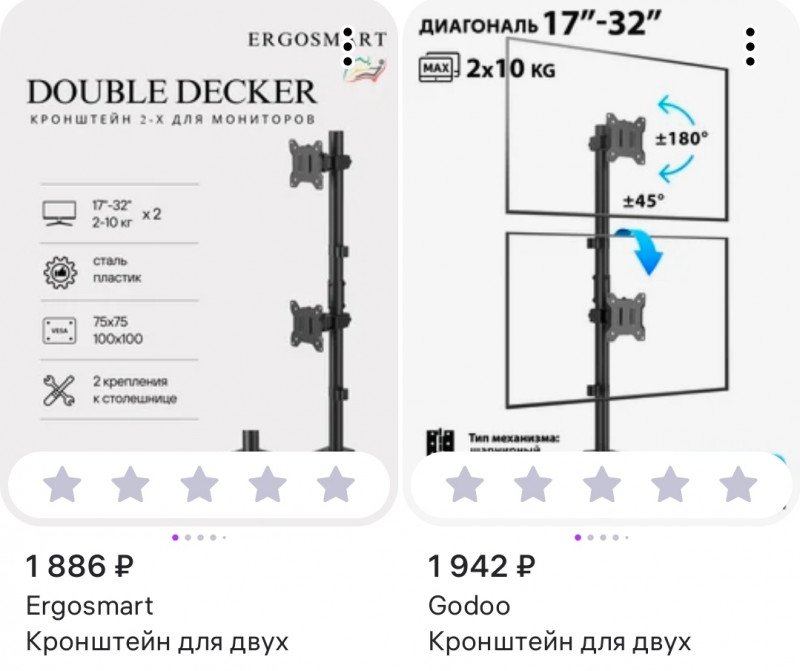
Task: Give the Godoo product one star
Action: pyautogui.click(x=464, y=485)
